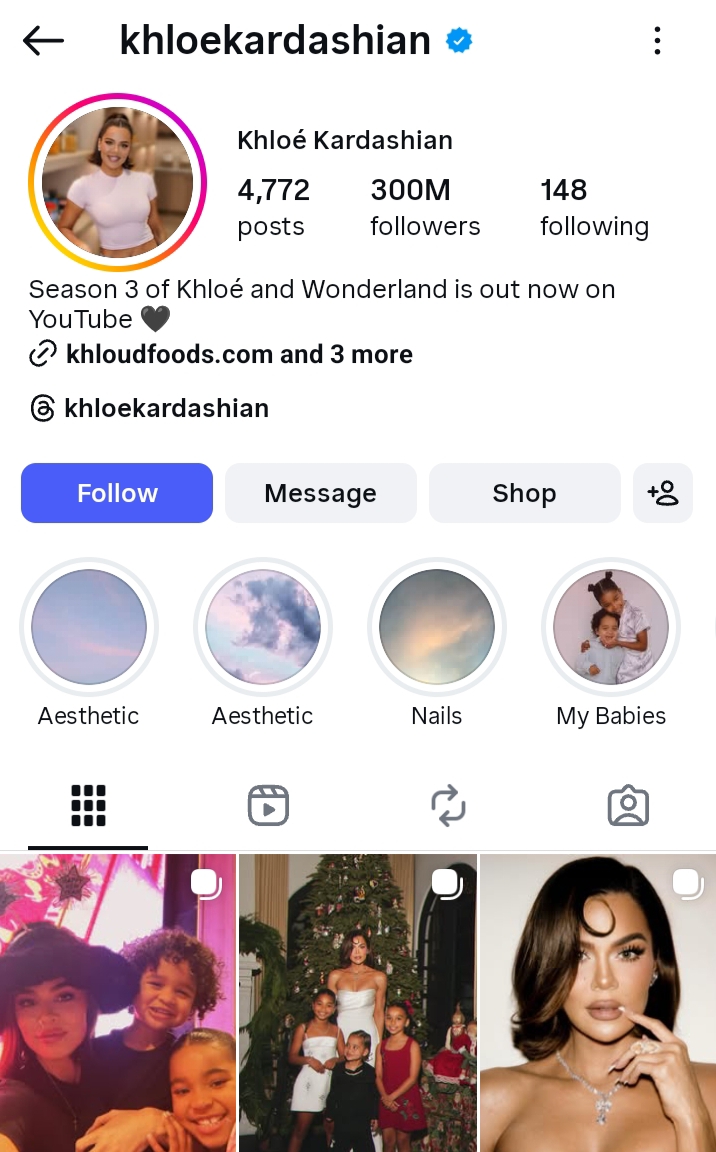Open the khloudfoods.com link
The image size is (716, 1152).
coord(238,354)
